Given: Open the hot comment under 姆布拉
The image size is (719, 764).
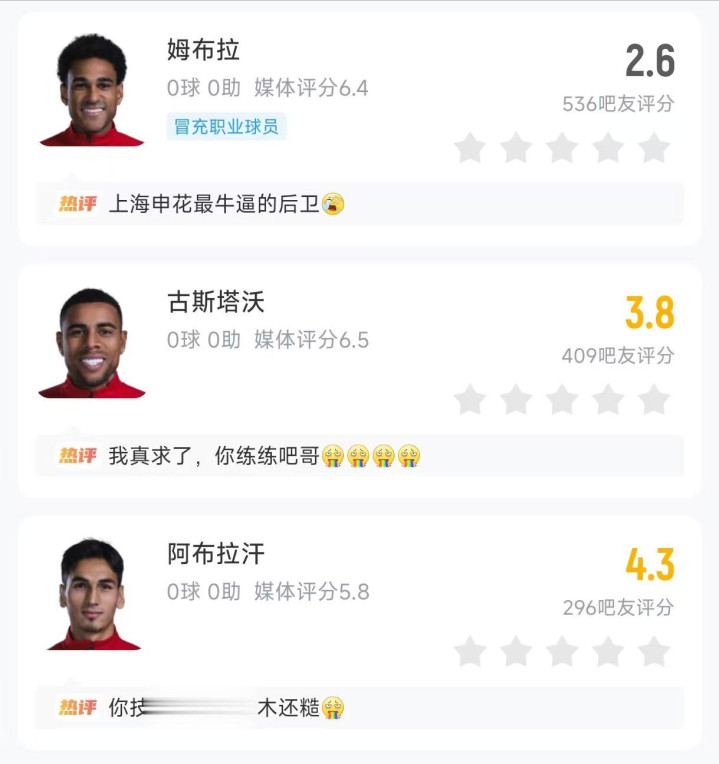Looking at the screenshot, I should coord(360,204).
